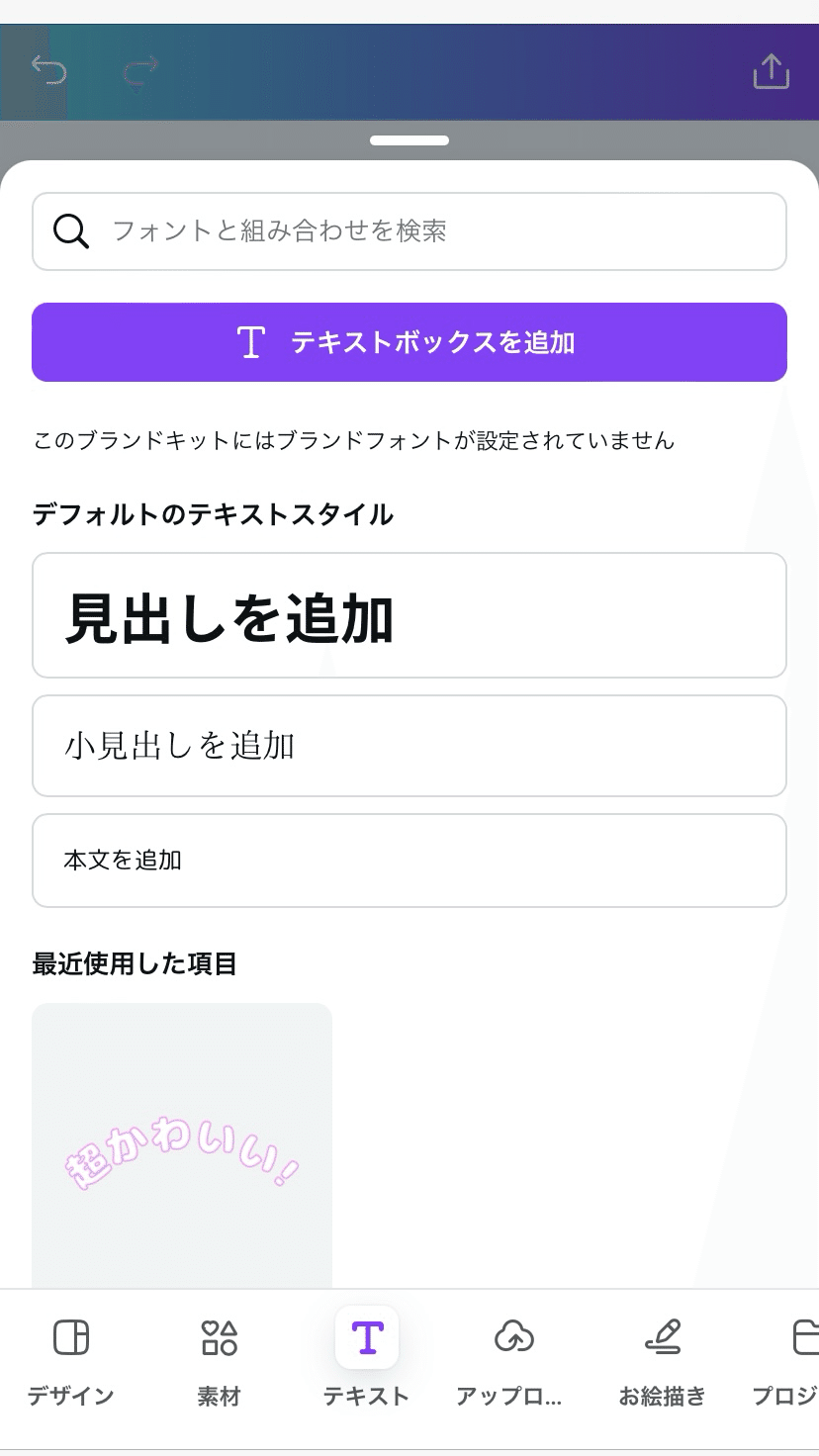Tap the undo arrow

48,71
